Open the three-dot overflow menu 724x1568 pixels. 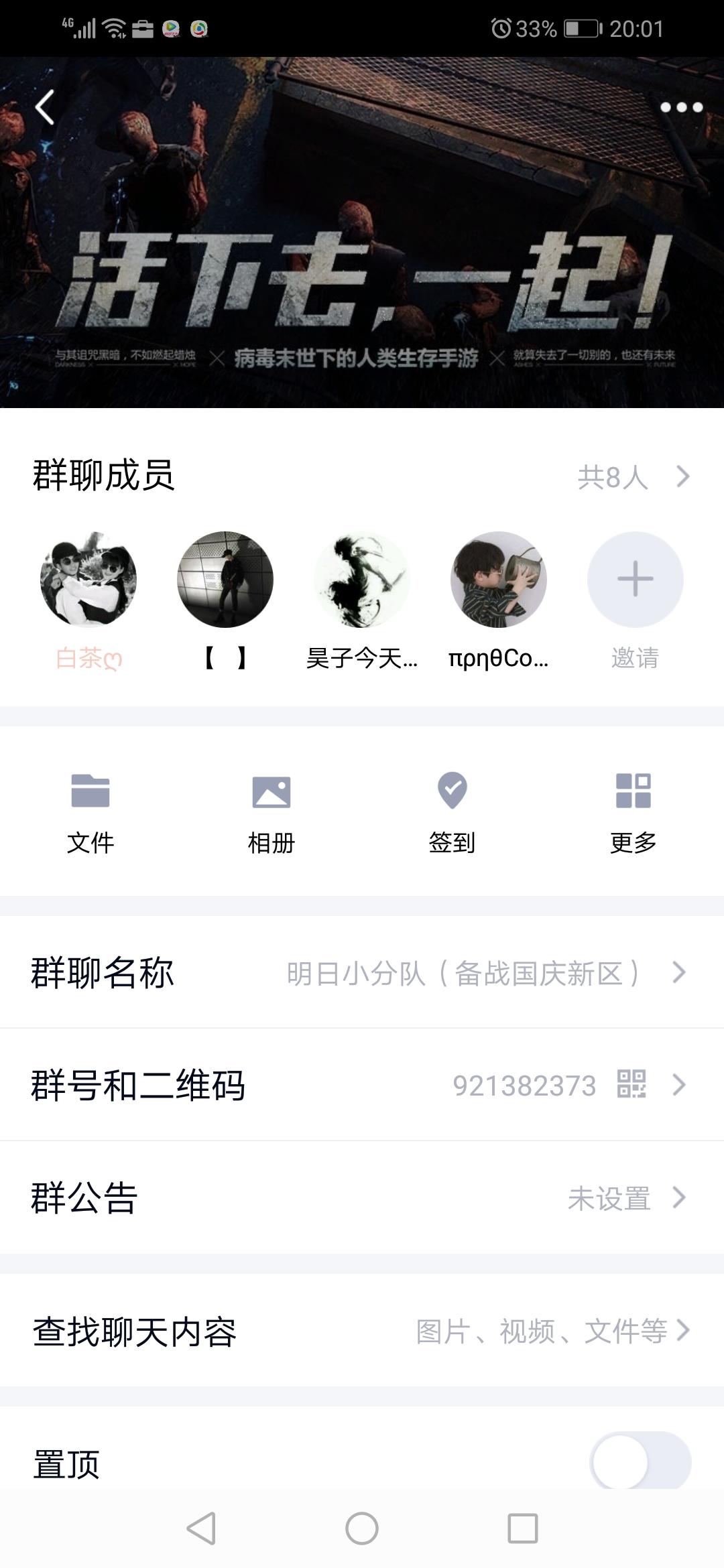(x=681, y=107)
